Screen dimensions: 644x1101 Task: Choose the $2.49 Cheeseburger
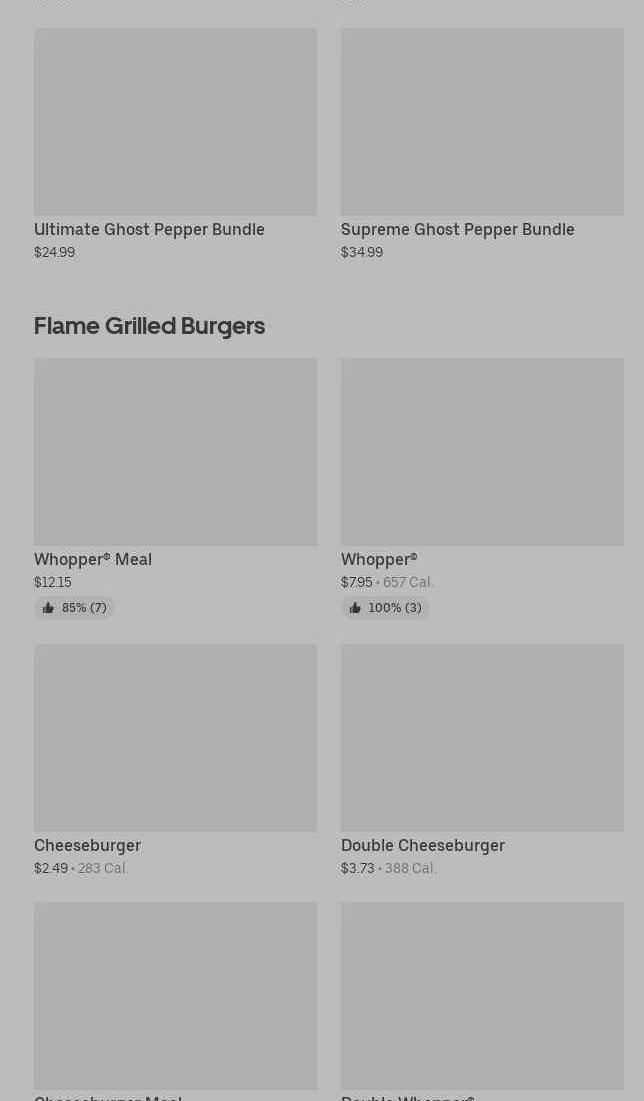click(175, 760)
